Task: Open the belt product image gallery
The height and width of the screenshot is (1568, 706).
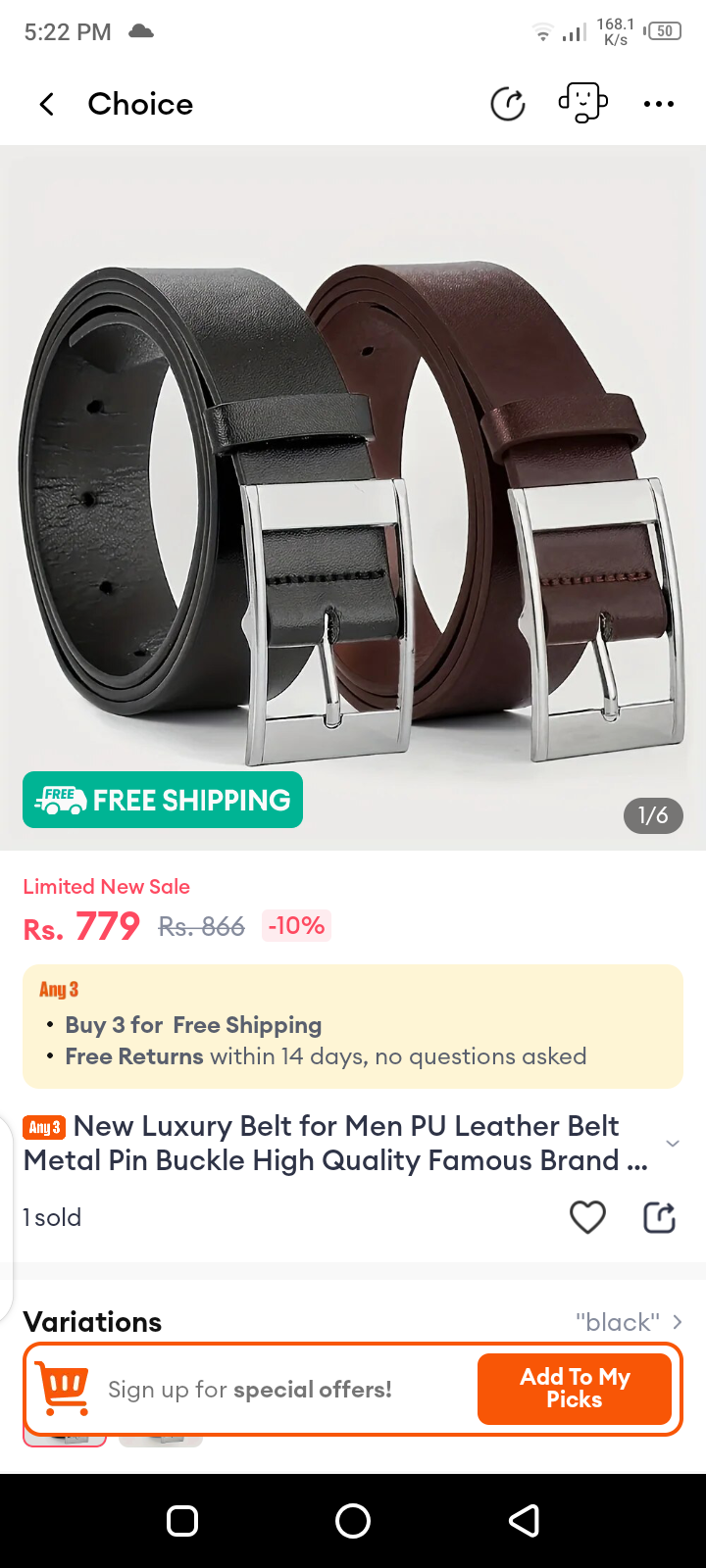Action: click(x=353, y=500)
